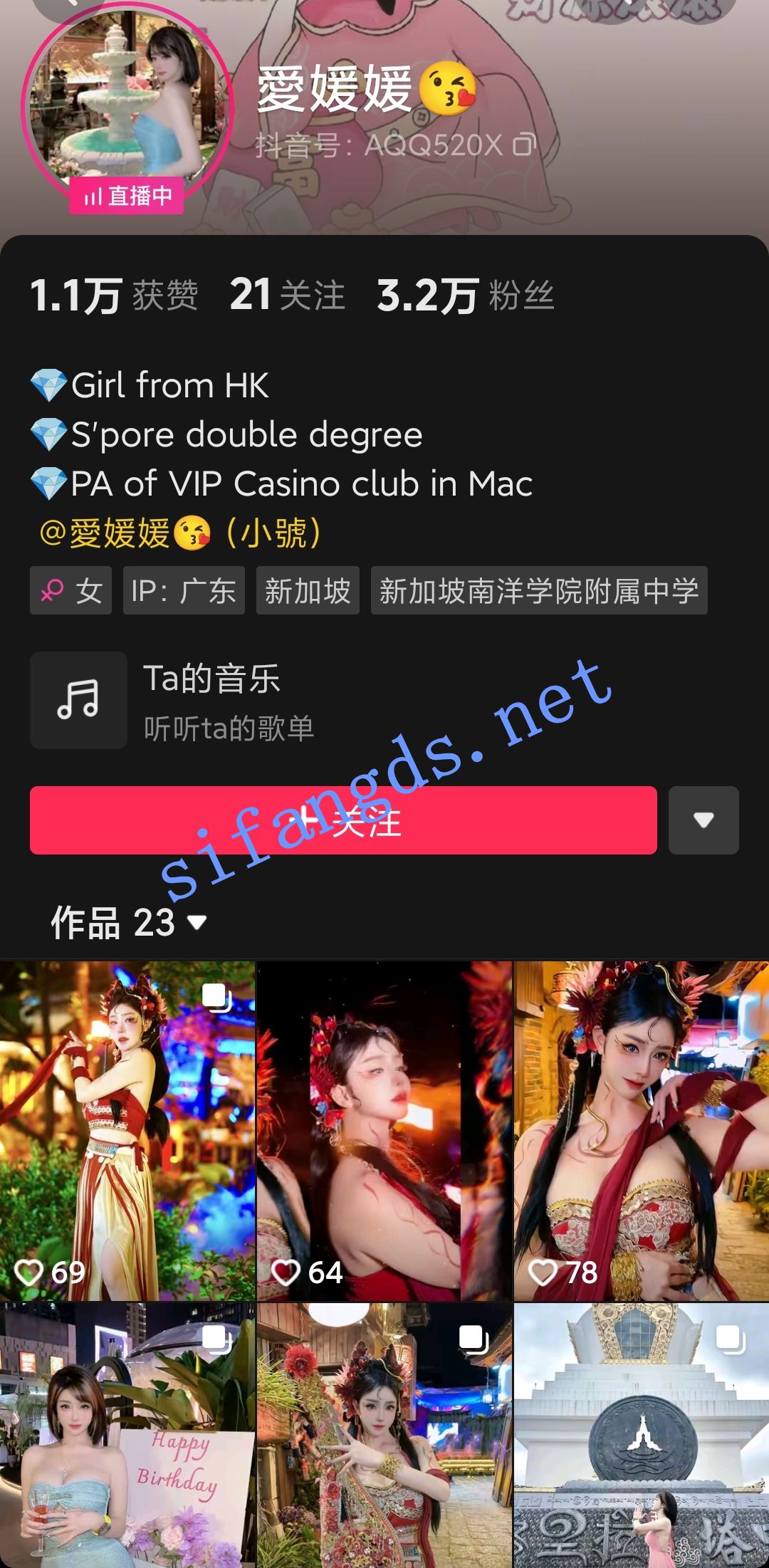Image resolution: width=769 pixels, height=1568 pixels.
Task: Tap the gender icon in the 女 tag
Action: pyautogui.click(x=53, y=590)
